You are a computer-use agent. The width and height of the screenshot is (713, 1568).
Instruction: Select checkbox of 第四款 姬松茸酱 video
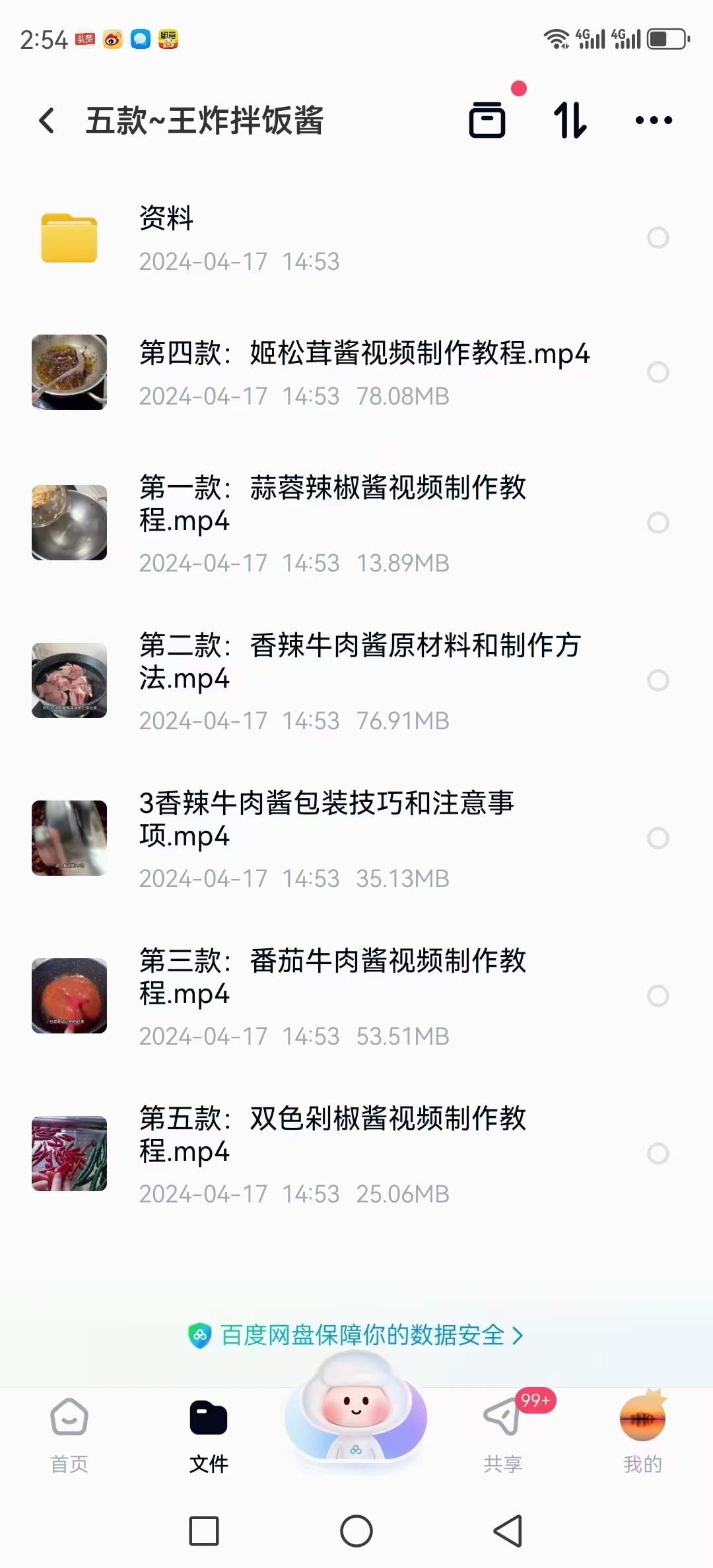click(658, 373)
